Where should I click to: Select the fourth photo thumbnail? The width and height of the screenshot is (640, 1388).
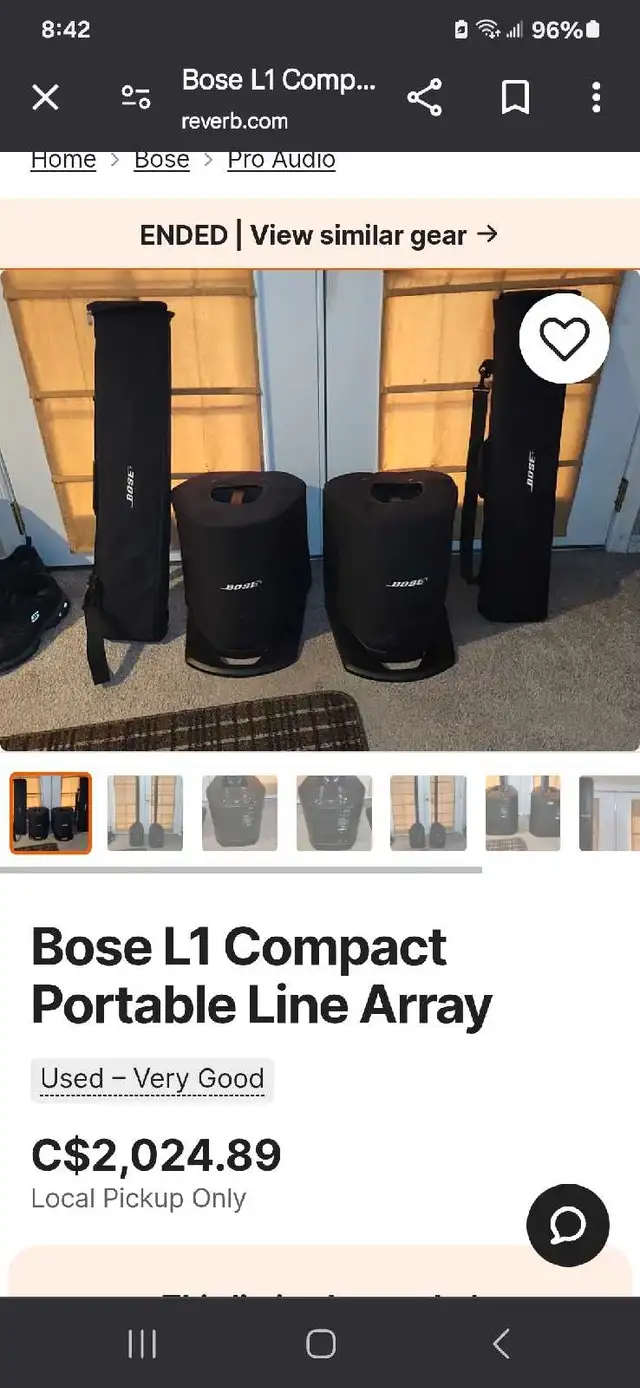tap(334, 813)
